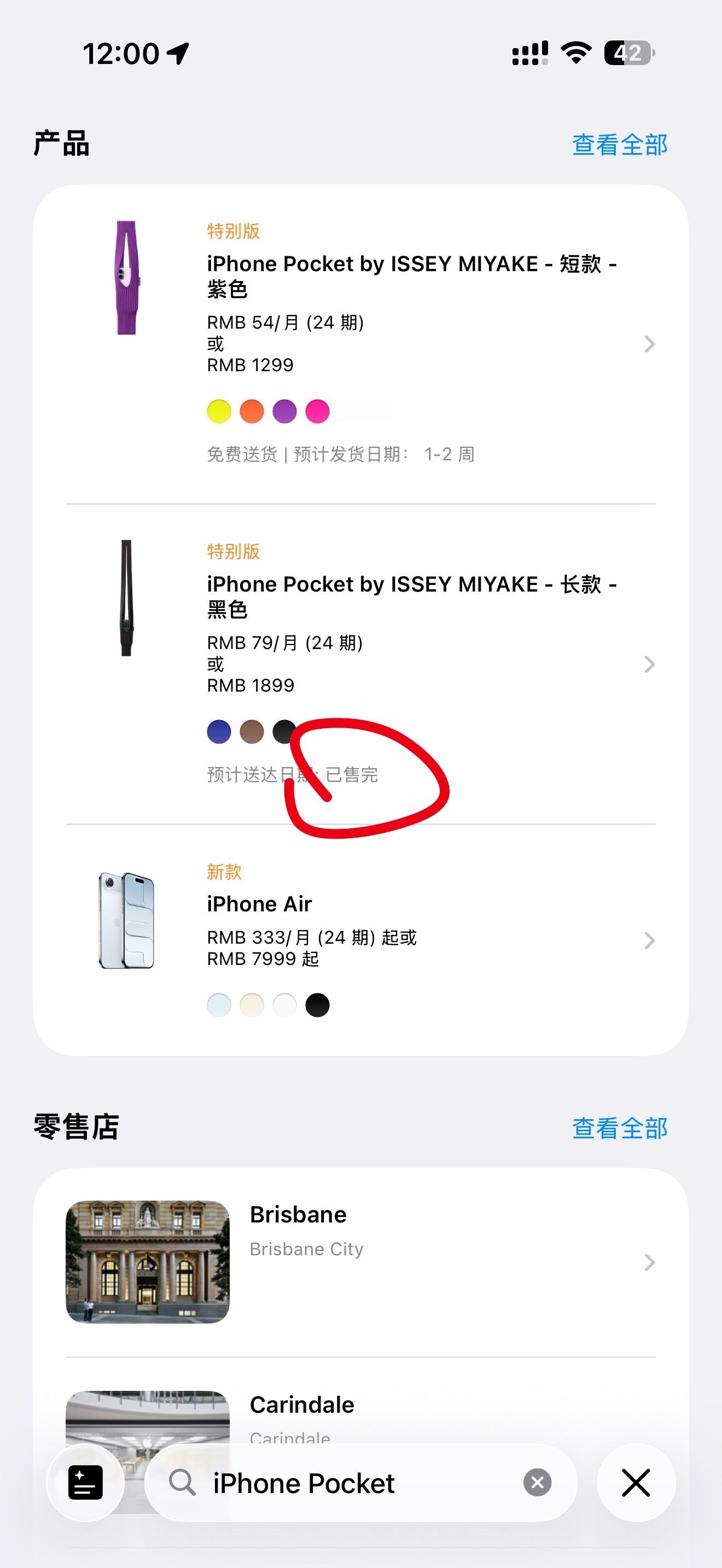Tap the magnifying glass search icon
This screenshot has height=1568, width=722.
coord(183,1483)
